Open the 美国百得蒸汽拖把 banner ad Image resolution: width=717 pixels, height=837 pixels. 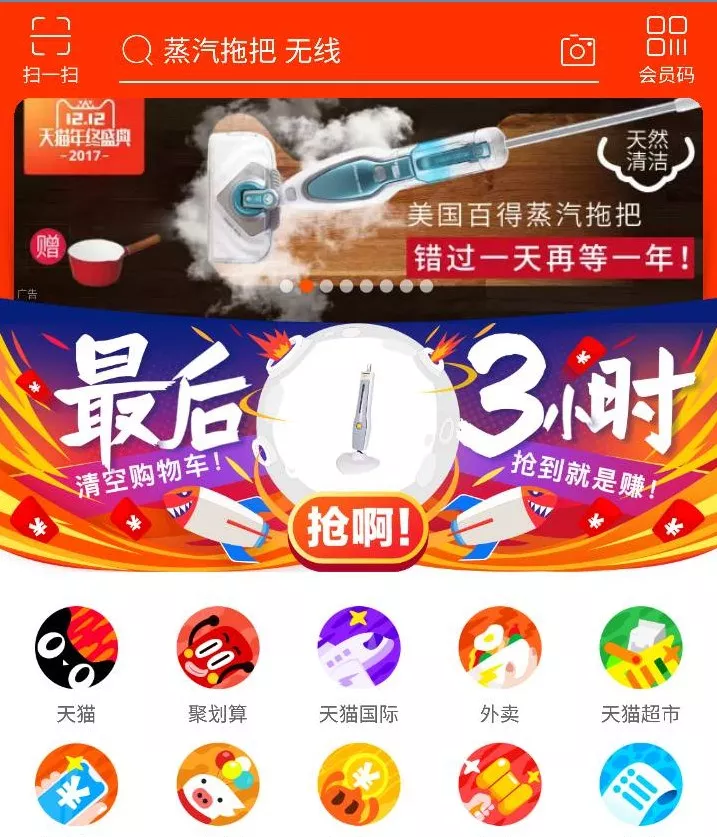pos(360,200)
